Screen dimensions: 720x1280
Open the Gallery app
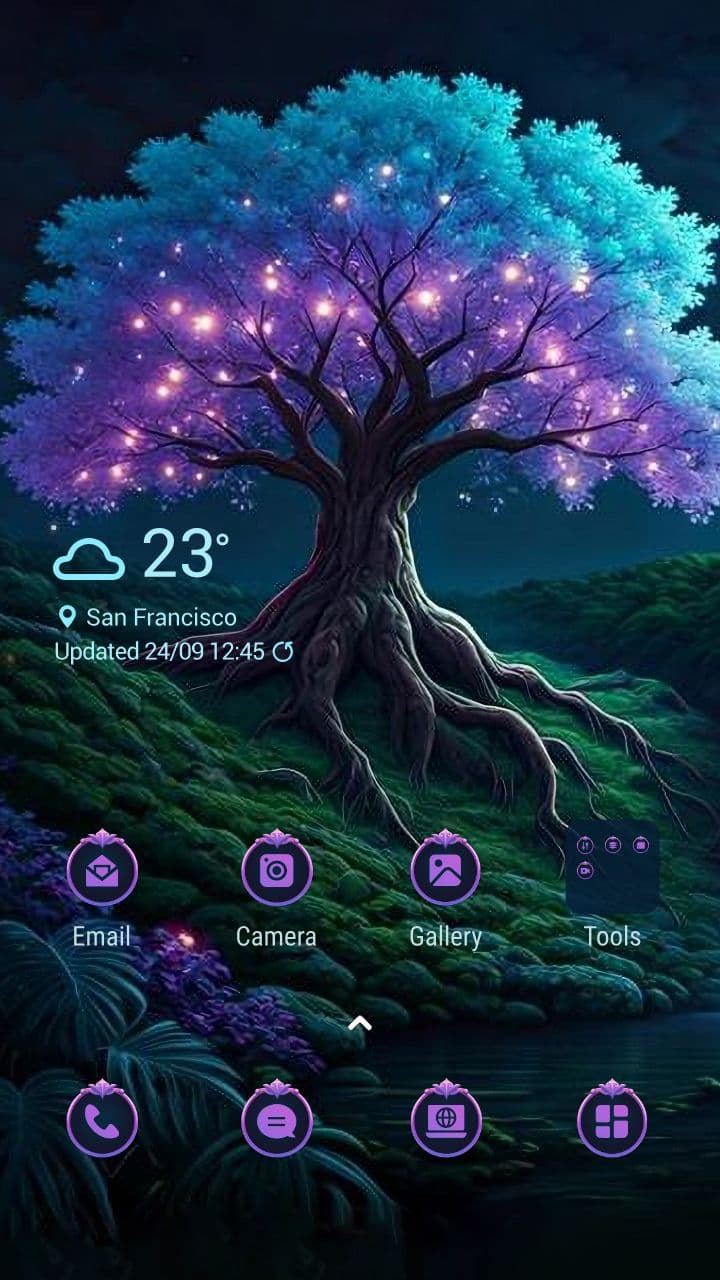(x=446, y=870)
